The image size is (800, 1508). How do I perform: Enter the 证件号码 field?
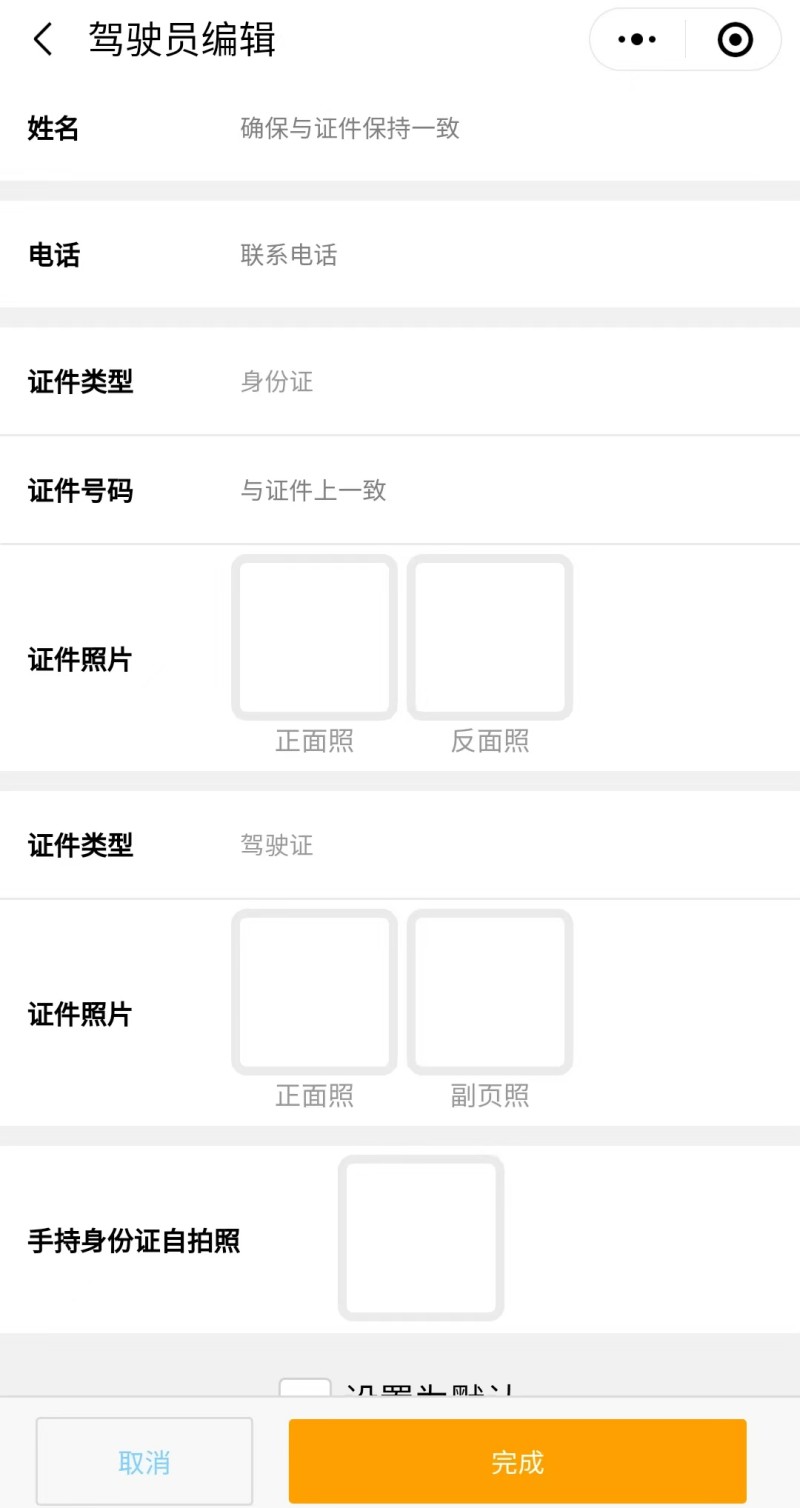(x=500, y=491)
